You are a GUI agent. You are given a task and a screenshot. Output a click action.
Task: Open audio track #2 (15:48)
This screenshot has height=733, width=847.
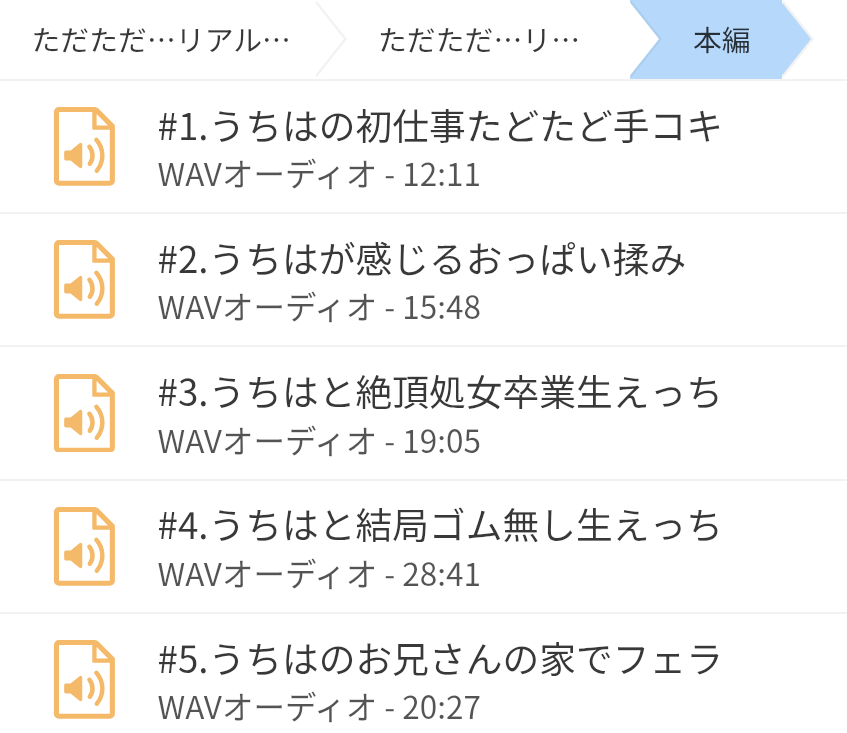coord(421,280)
